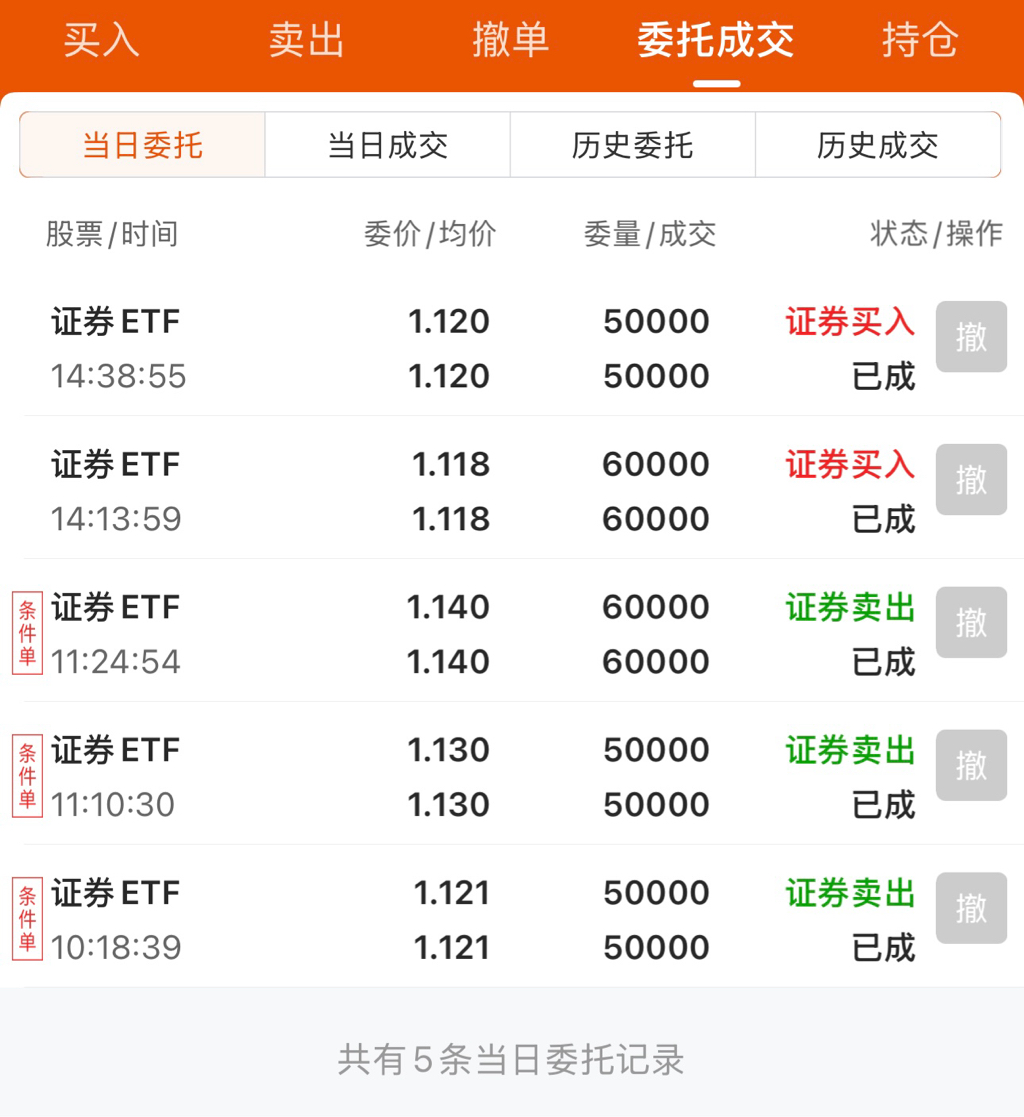Image resolution: width=1024 pixels, height=1117 pixels.
Task: Tap 撤 button for the 14:13:59 order
Action: [971, 480]
